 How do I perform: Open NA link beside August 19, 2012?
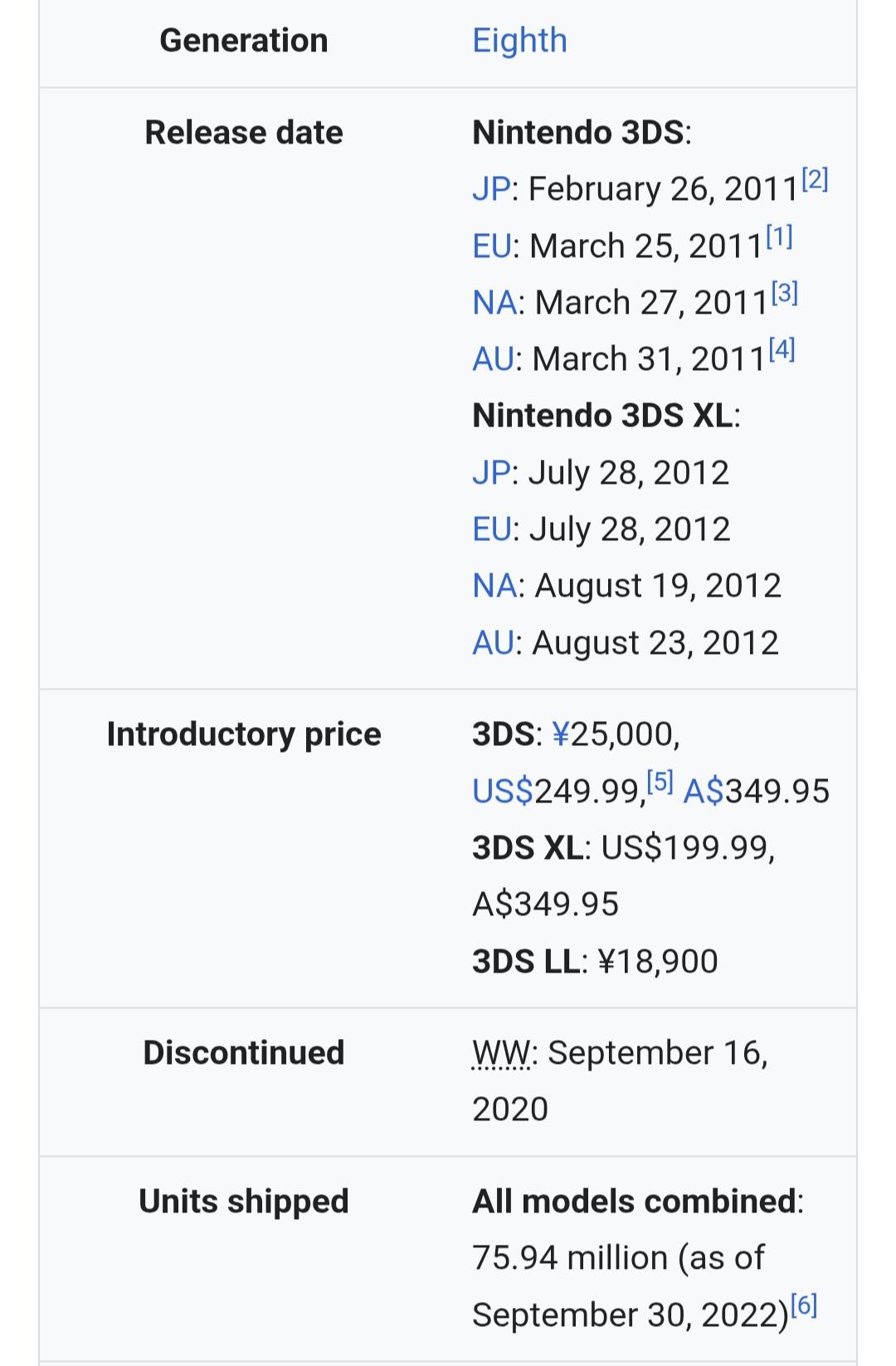494,586
